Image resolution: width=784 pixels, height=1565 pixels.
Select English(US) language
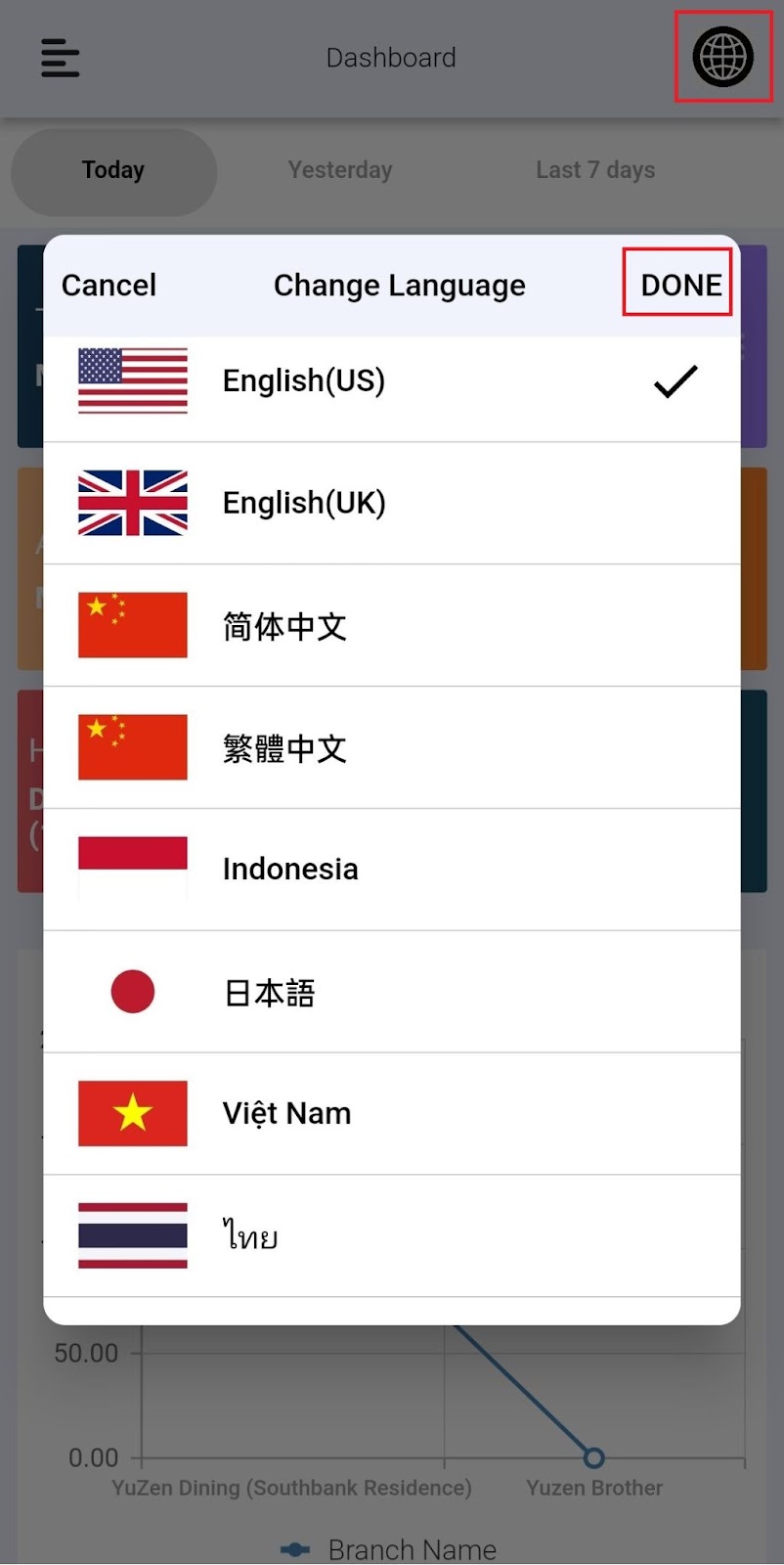point(392,380)
